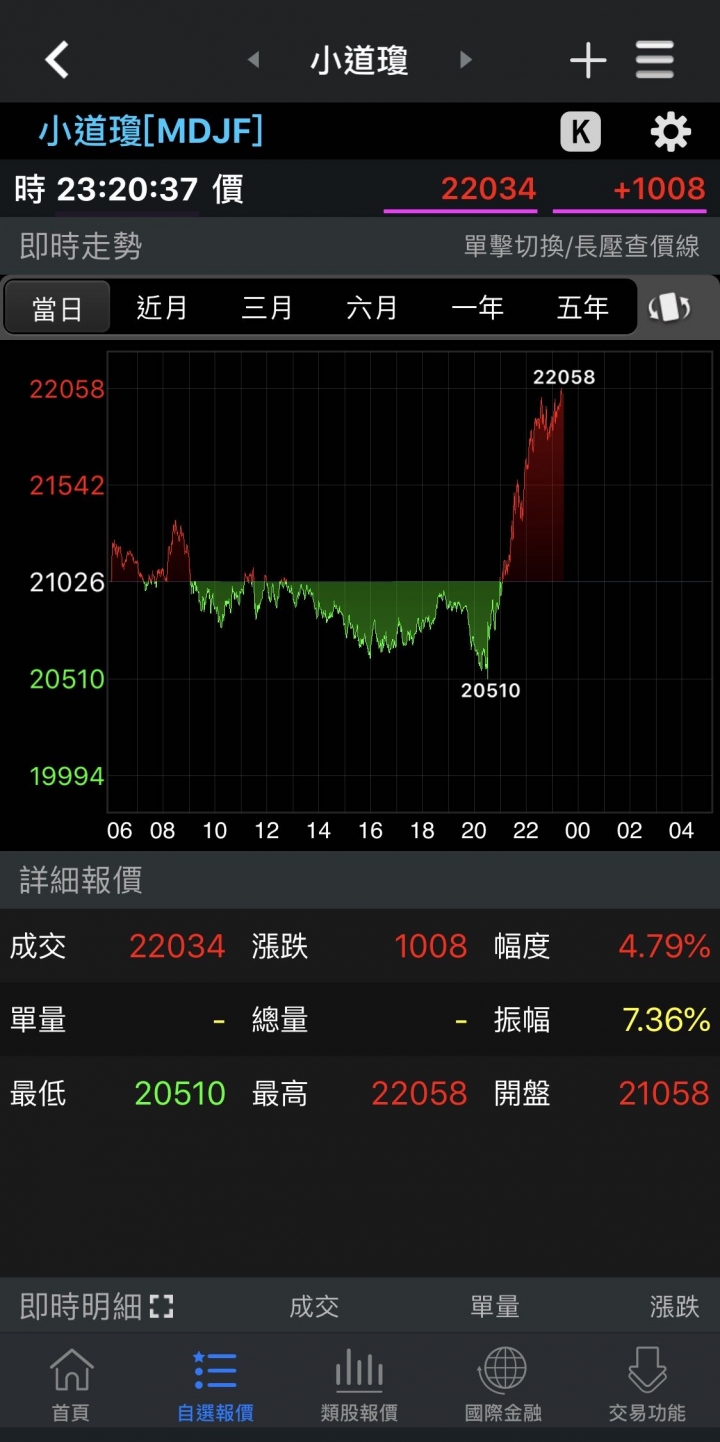Open the 類股報價 tab
The height and width of the screenshot is (1442, 720).
pyautogui.click(x=359, y=1385)
